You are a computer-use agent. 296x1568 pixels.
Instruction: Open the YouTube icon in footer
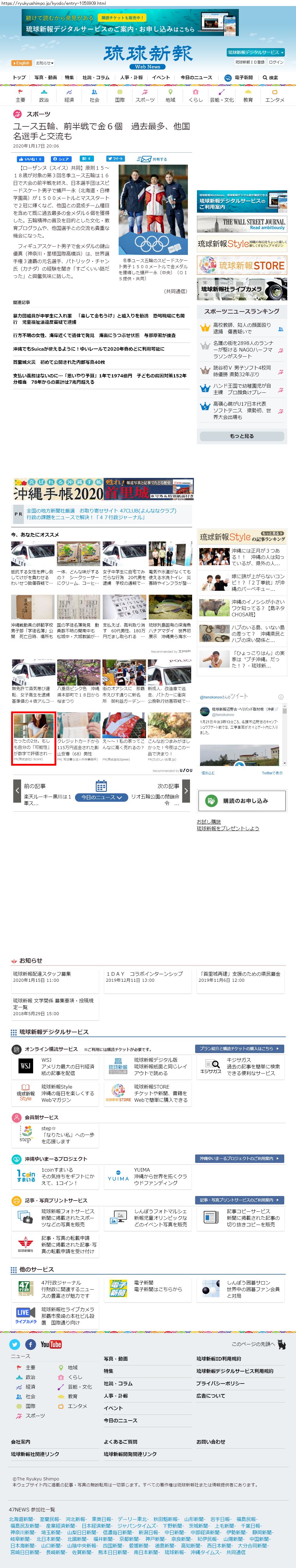(x=51, y=1344)
